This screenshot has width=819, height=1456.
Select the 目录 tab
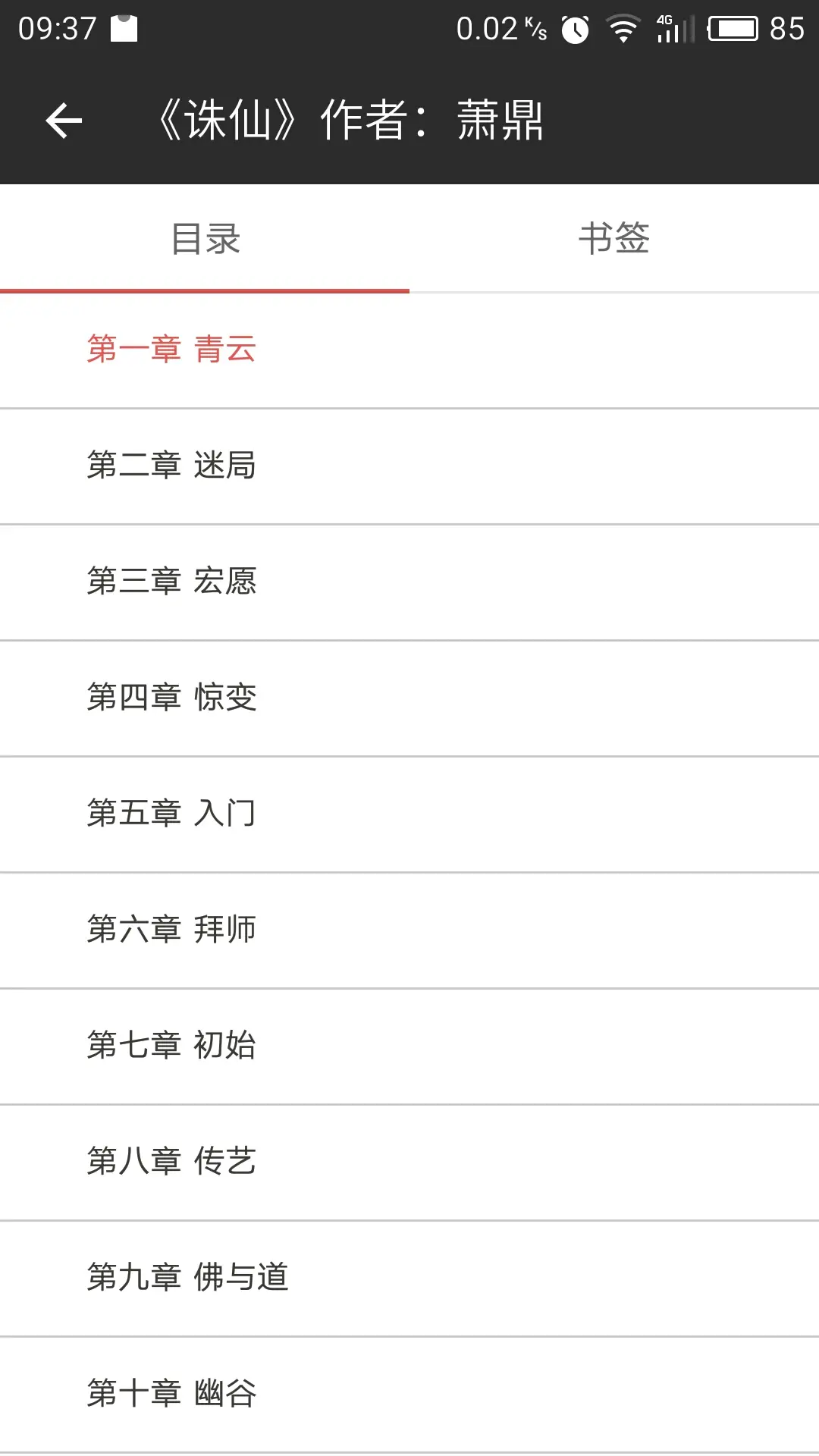point(205,239)
